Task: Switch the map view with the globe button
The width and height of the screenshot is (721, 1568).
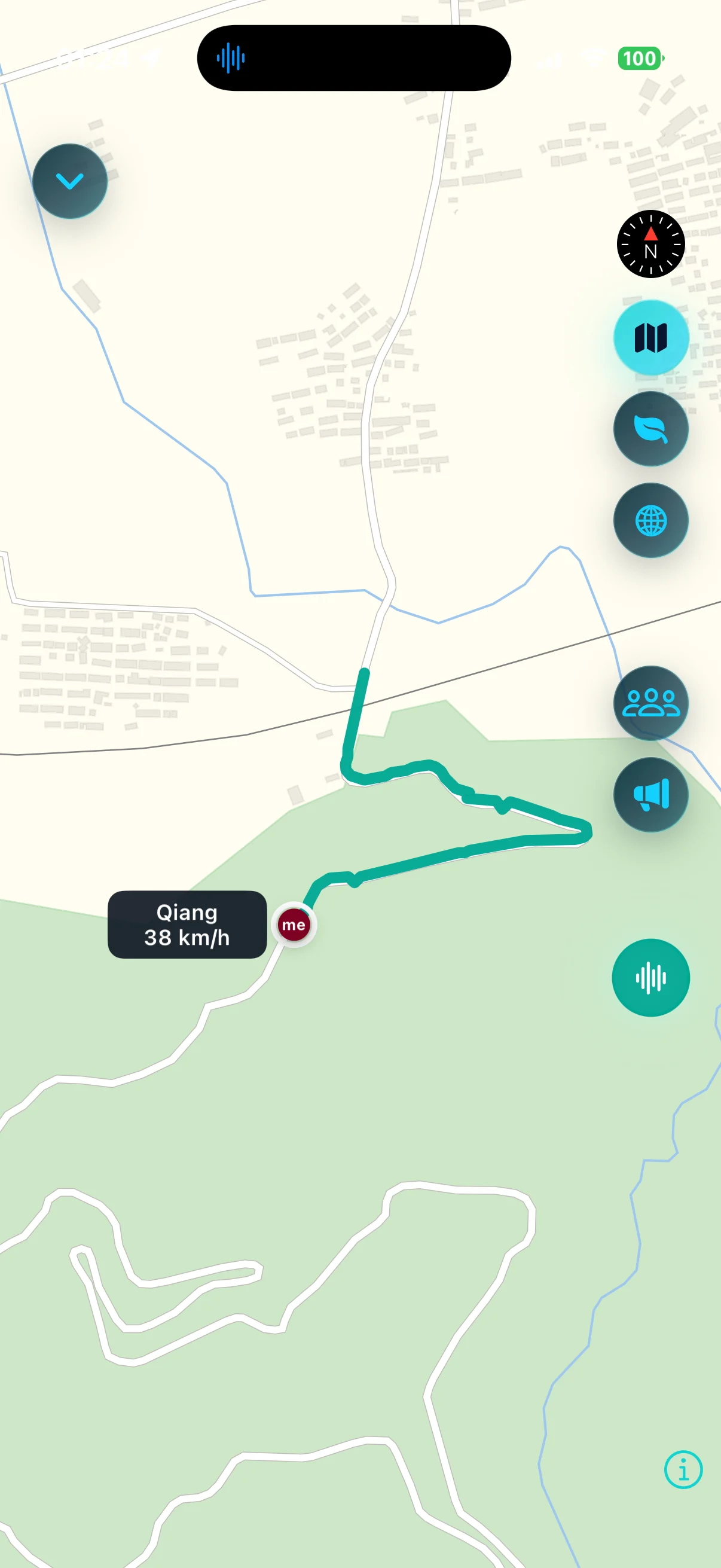Action: [x=650, y=520]
